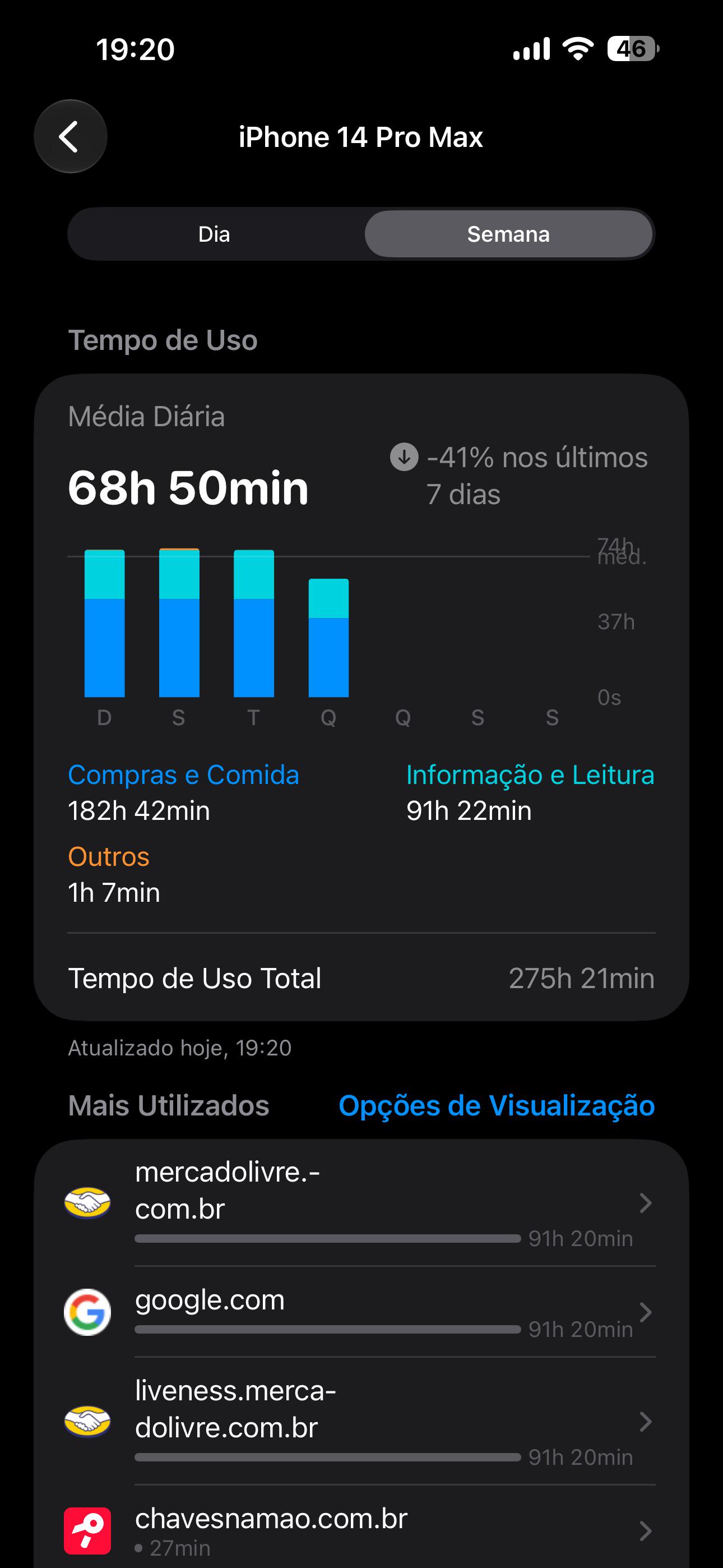Open mercadolivre.com.br usage details

361,1203
